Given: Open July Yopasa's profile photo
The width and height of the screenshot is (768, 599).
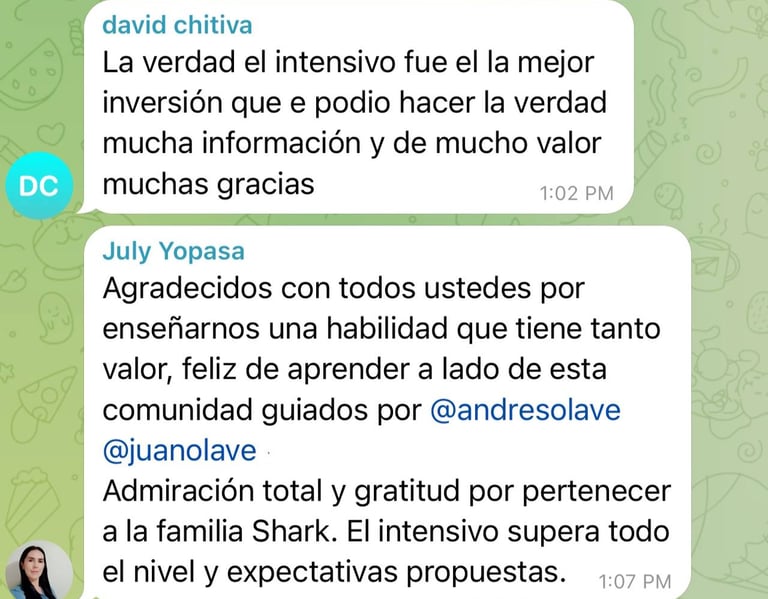Looking at the screenshot, I should (x=38, y=572).
